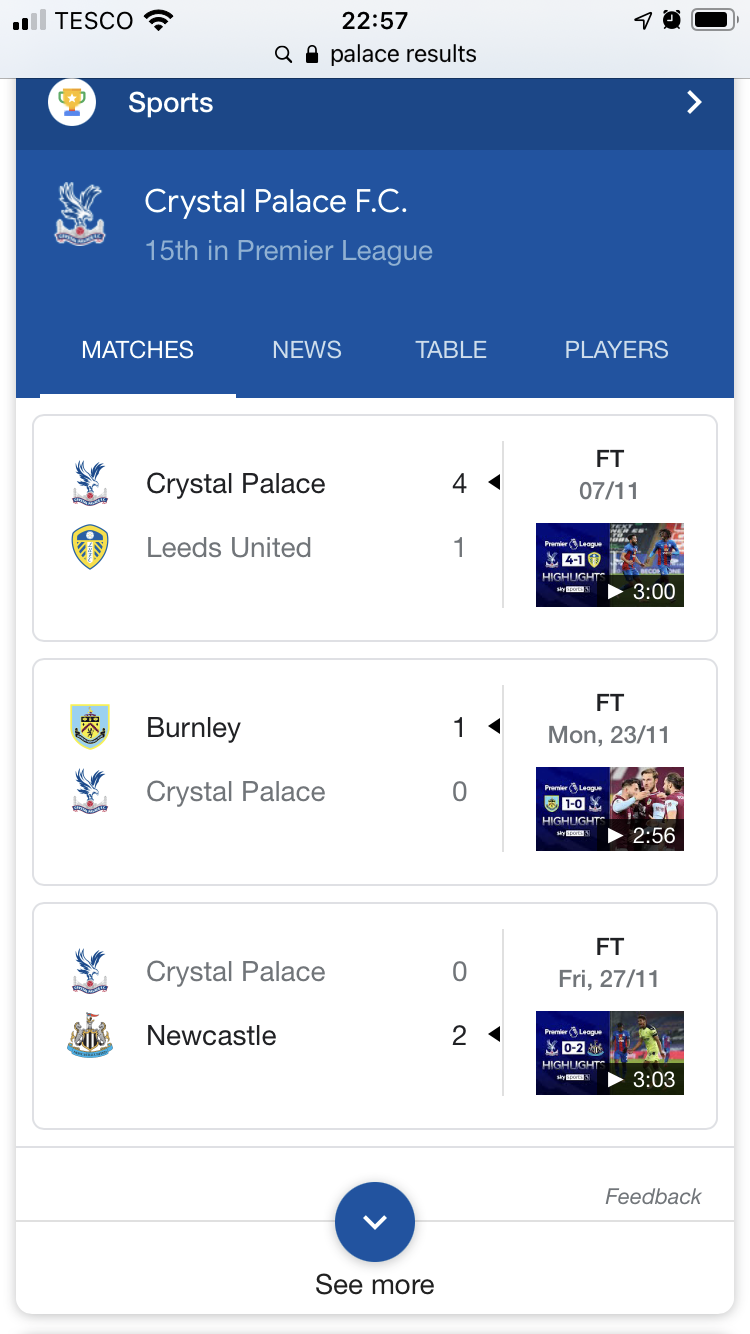Switch to the TABLE tab
Image resolution: width=750 pixels, height=1334 pixels.
(x=451, y=350)
